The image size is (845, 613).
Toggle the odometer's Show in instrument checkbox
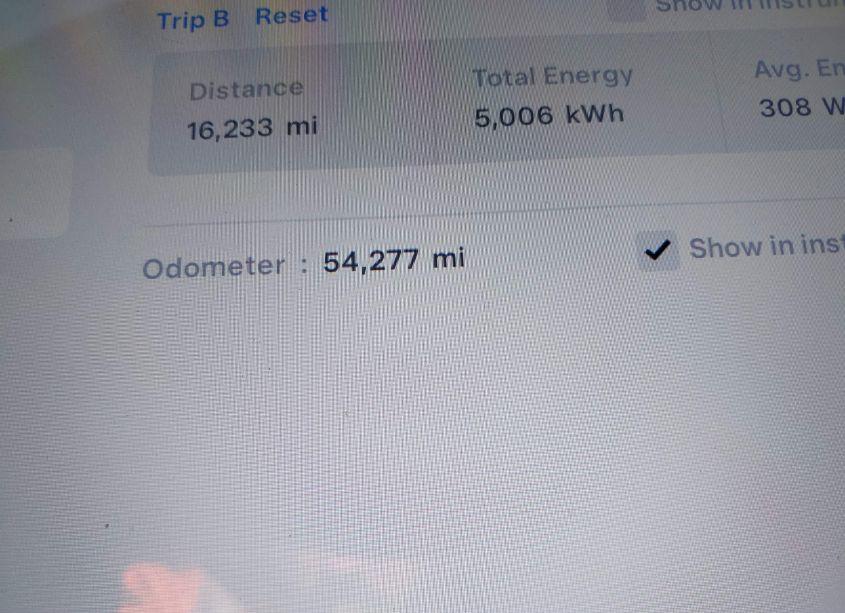click(x=656, y=252)
